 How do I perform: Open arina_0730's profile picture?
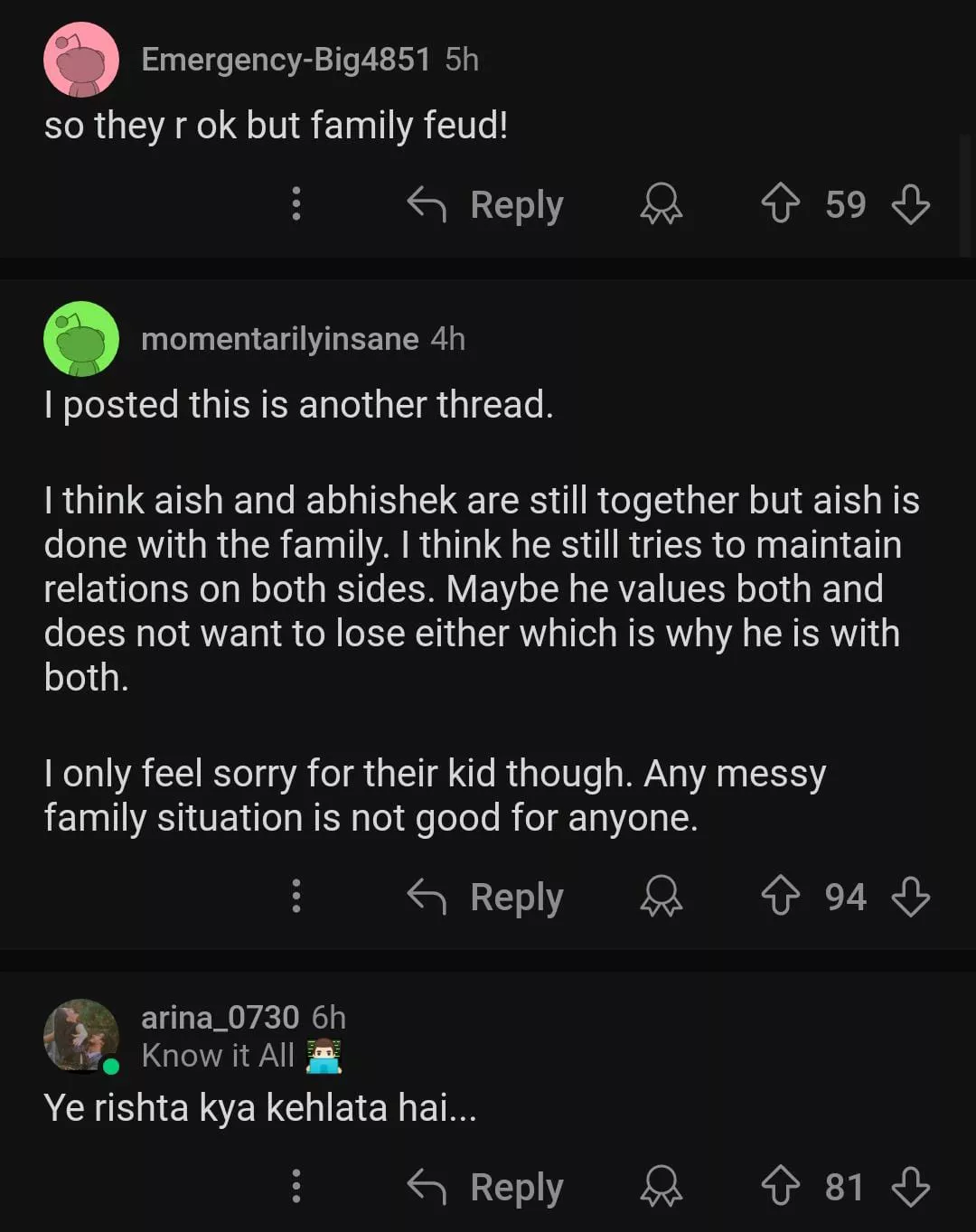81,1036
